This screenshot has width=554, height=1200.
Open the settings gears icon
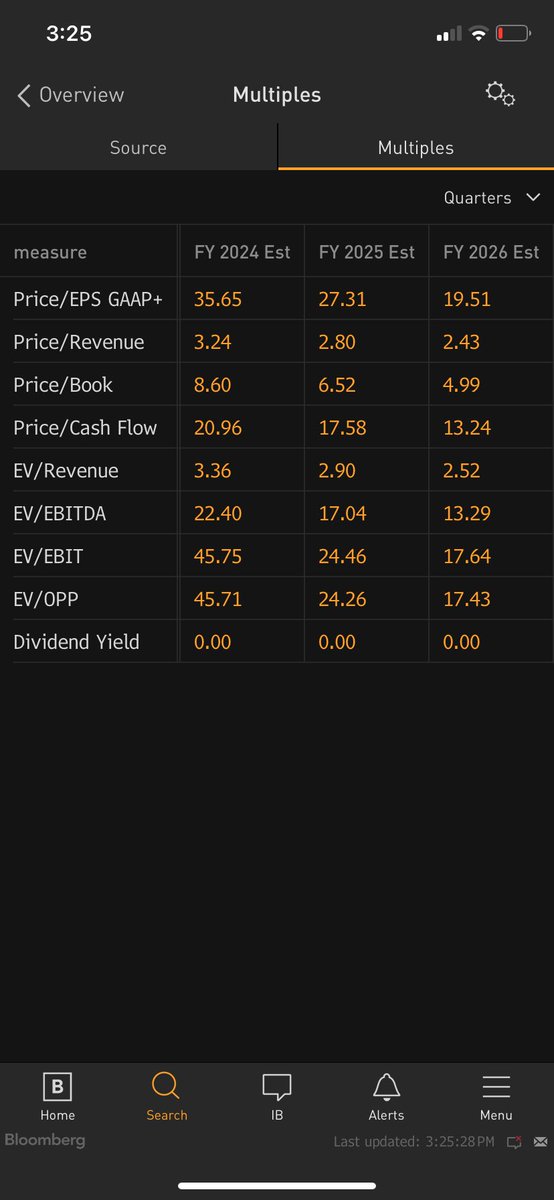[500, 95]
